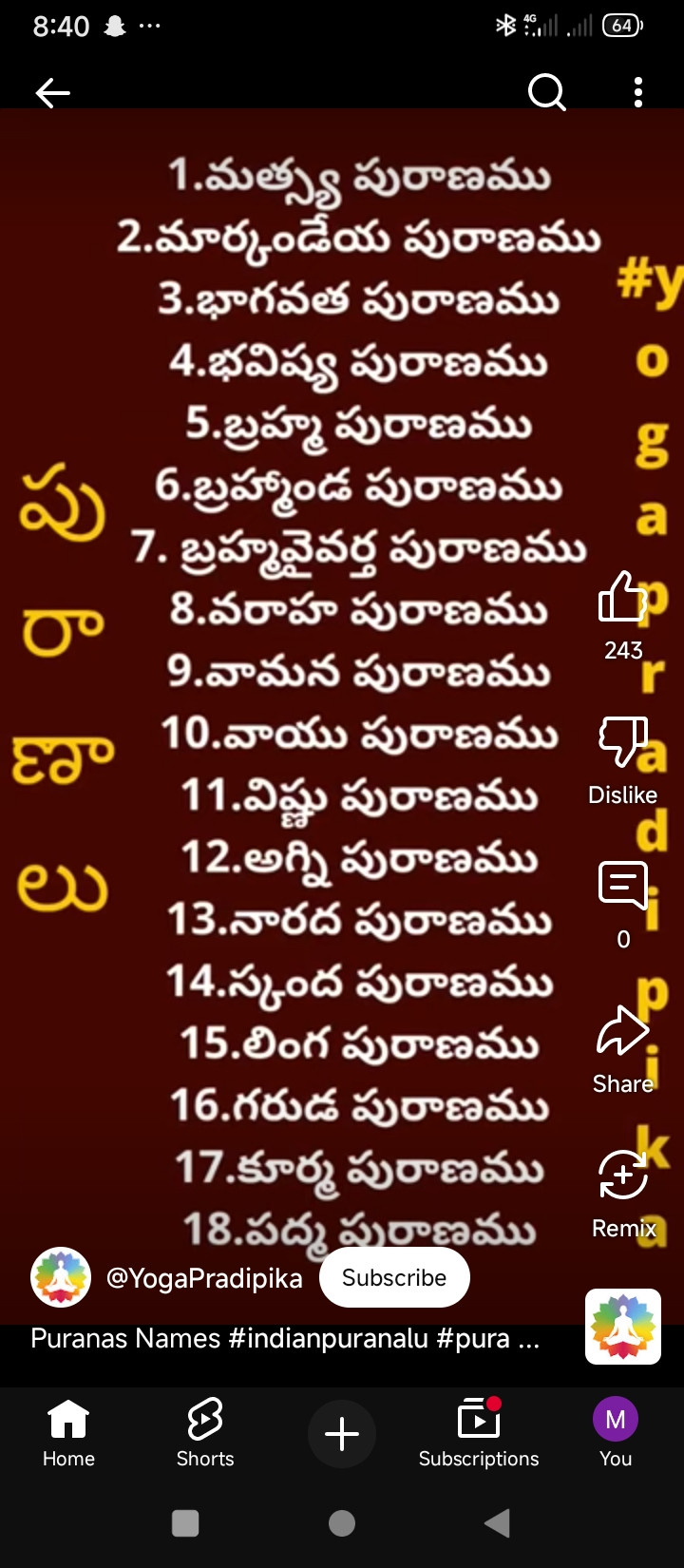Viewport: 684px width, 1568px height.
Task: Expand the Puranas Names description
Action: click(285, 1338)
